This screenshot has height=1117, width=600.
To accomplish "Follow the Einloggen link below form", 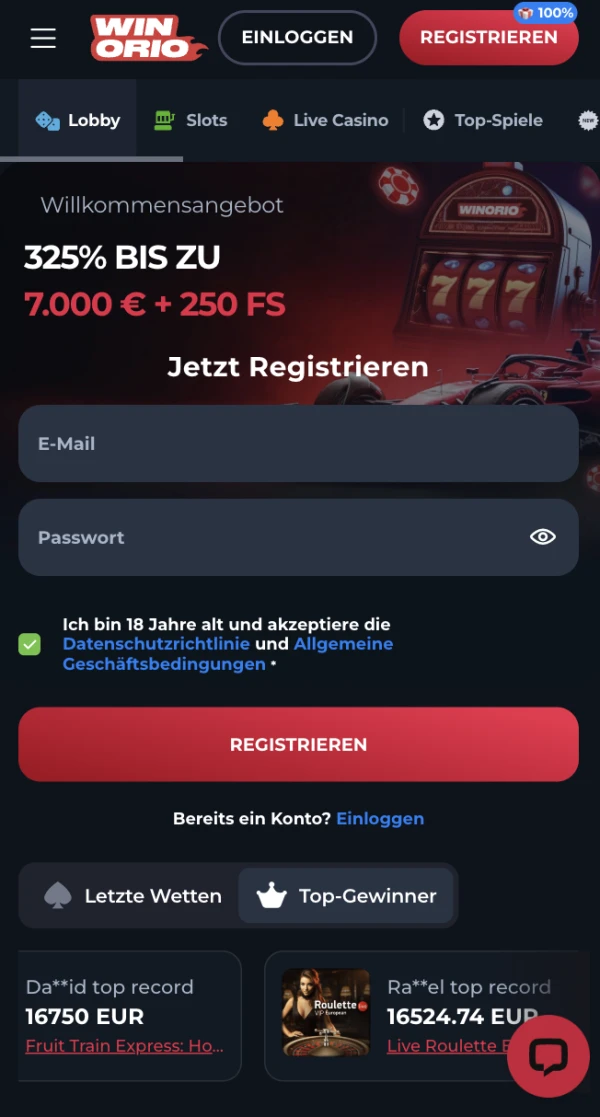I will coord(380,818).
